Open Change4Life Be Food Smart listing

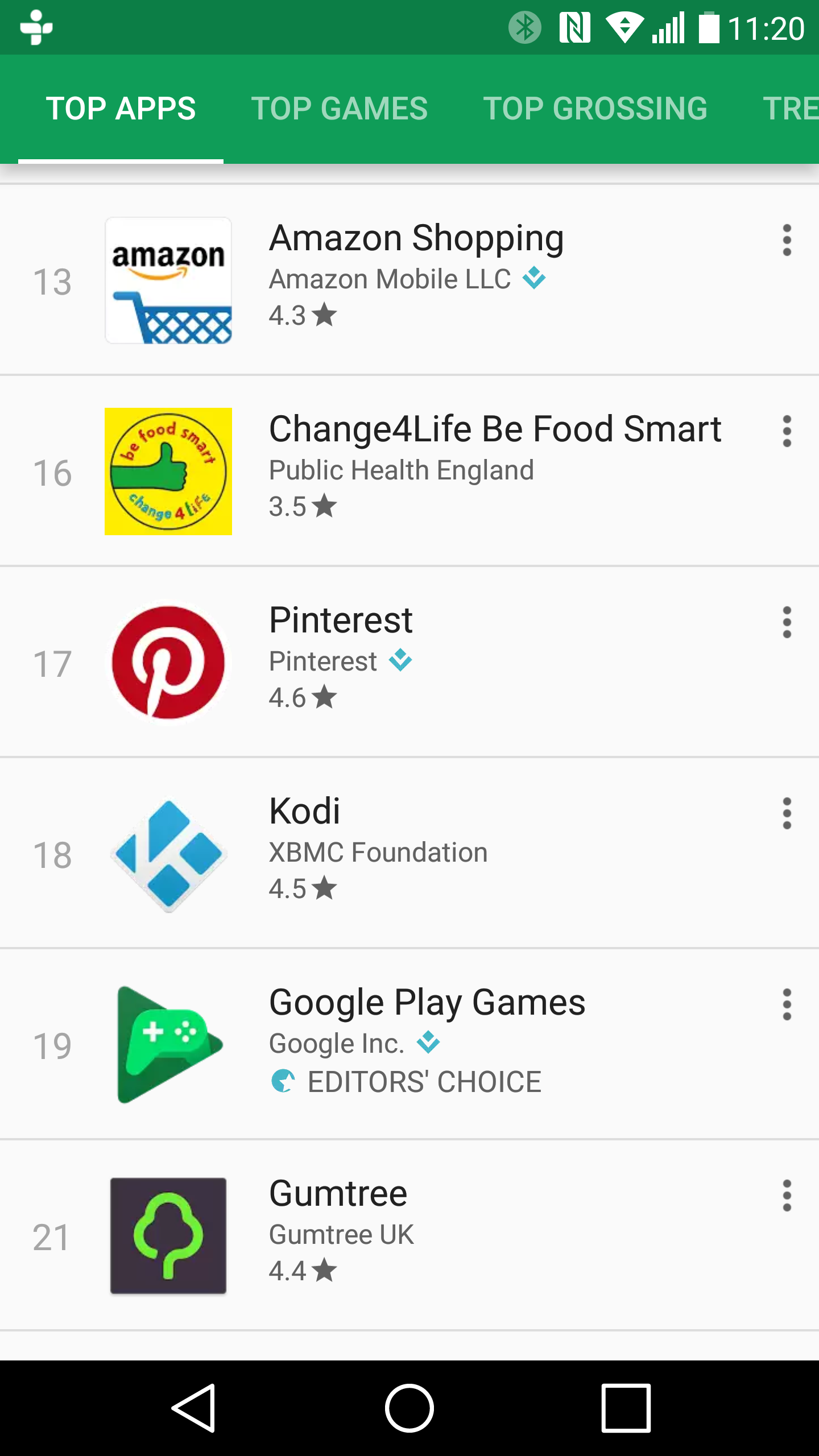[x=409, y=471]
